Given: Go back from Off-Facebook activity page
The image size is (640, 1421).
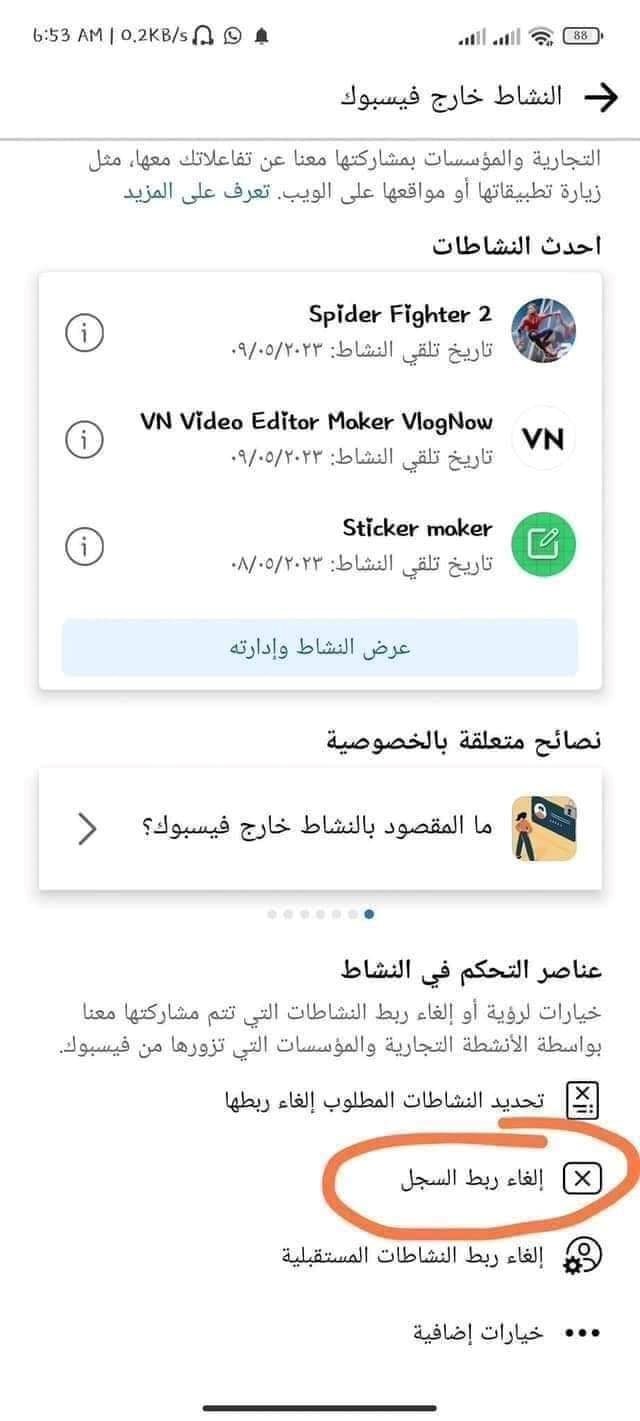Looking at the screenshot, I should coord(601,97).
